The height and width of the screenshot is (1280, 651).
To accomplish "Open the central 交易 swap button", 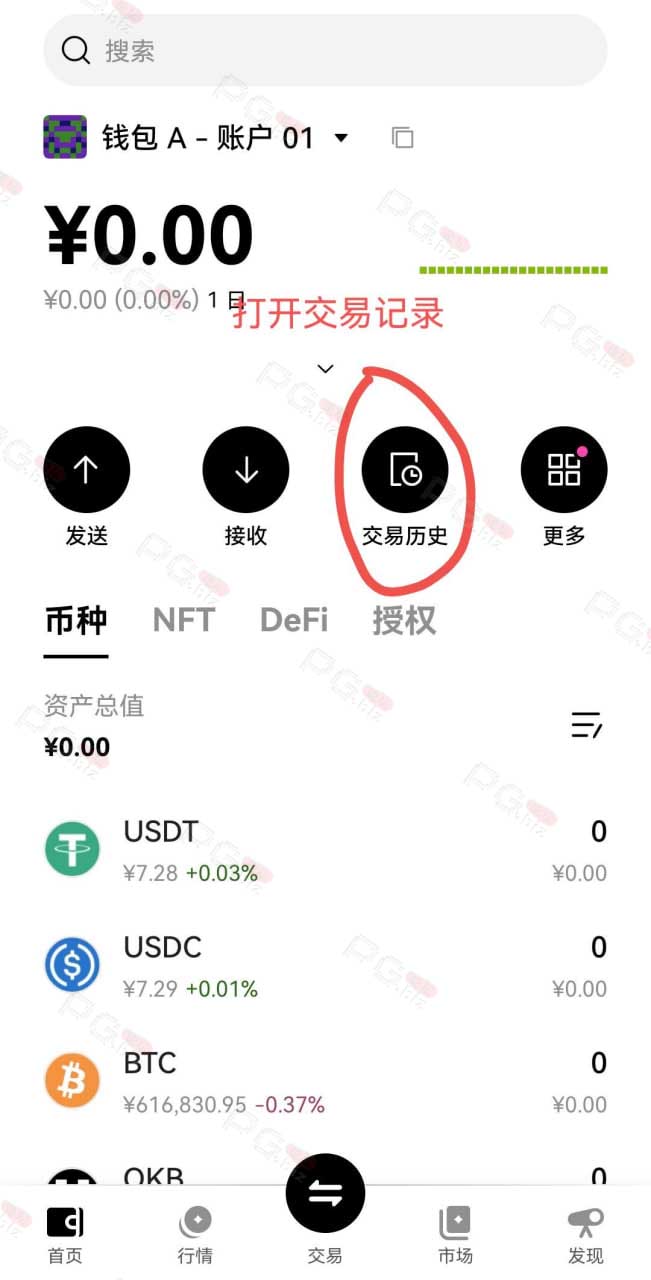I will 325,1194.
